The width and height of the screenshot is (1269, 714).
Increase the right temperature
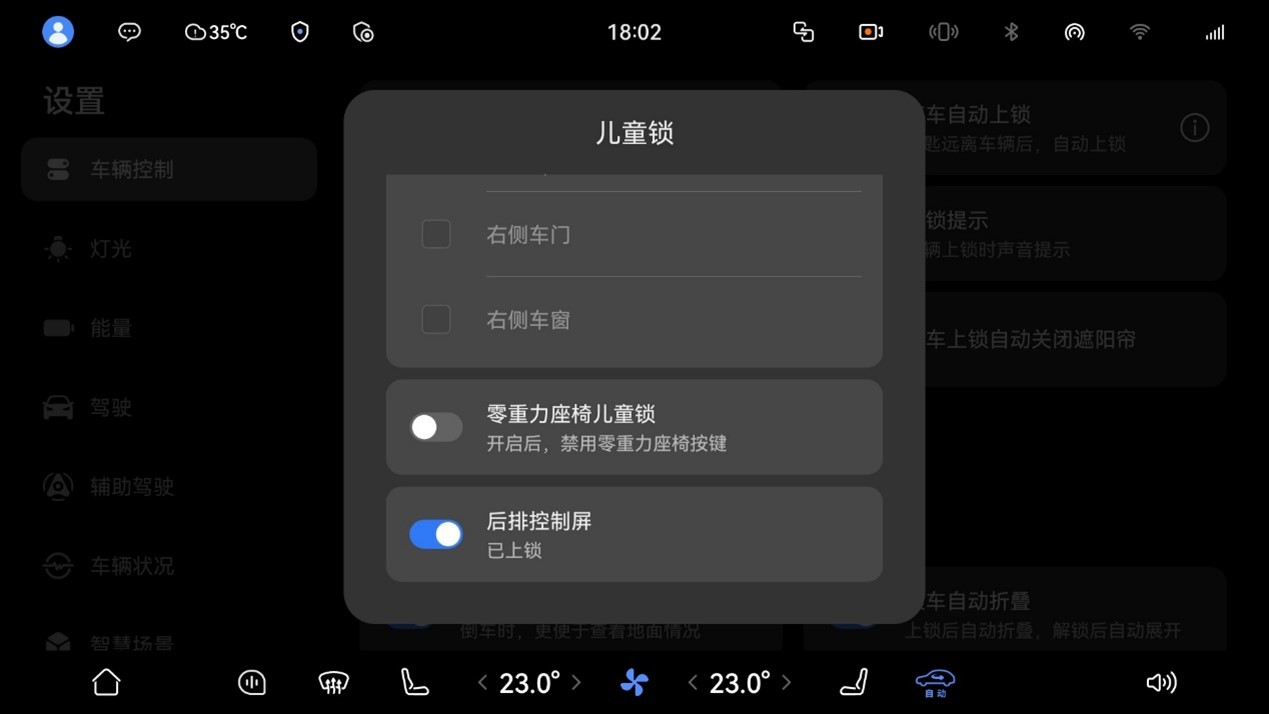pyautogui.click(x=787, y=683)
